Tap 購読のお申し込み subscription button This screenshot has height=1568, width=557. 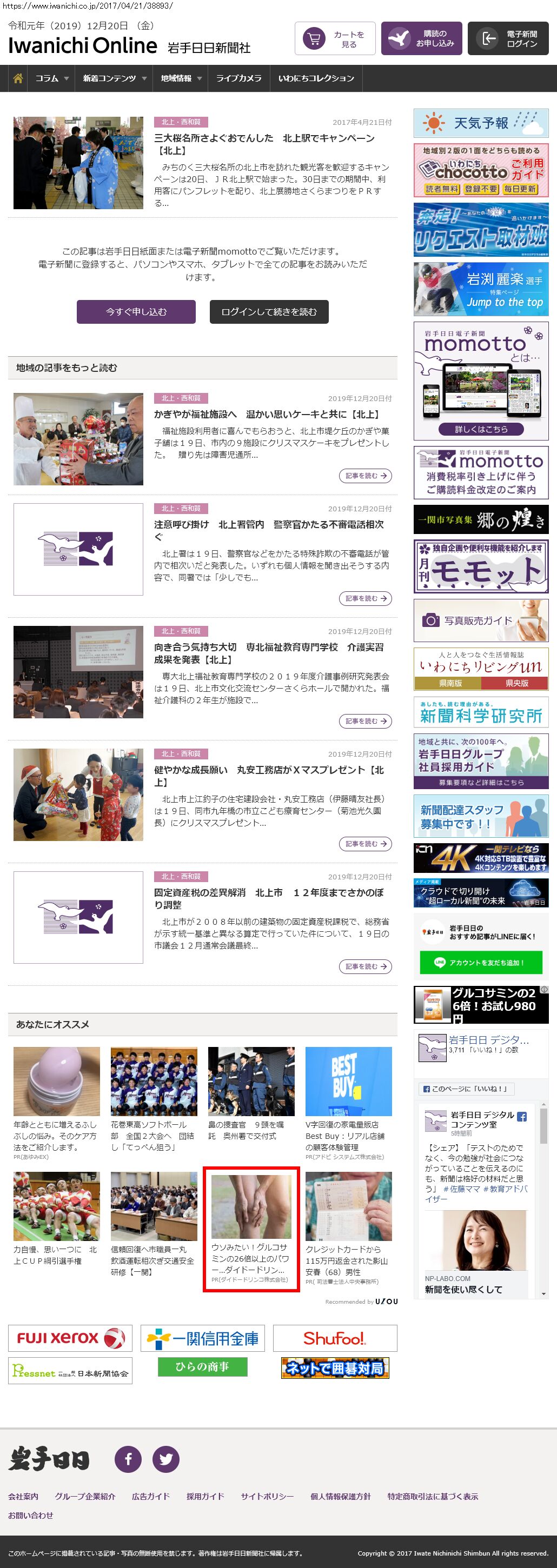[x=421, y=39]
